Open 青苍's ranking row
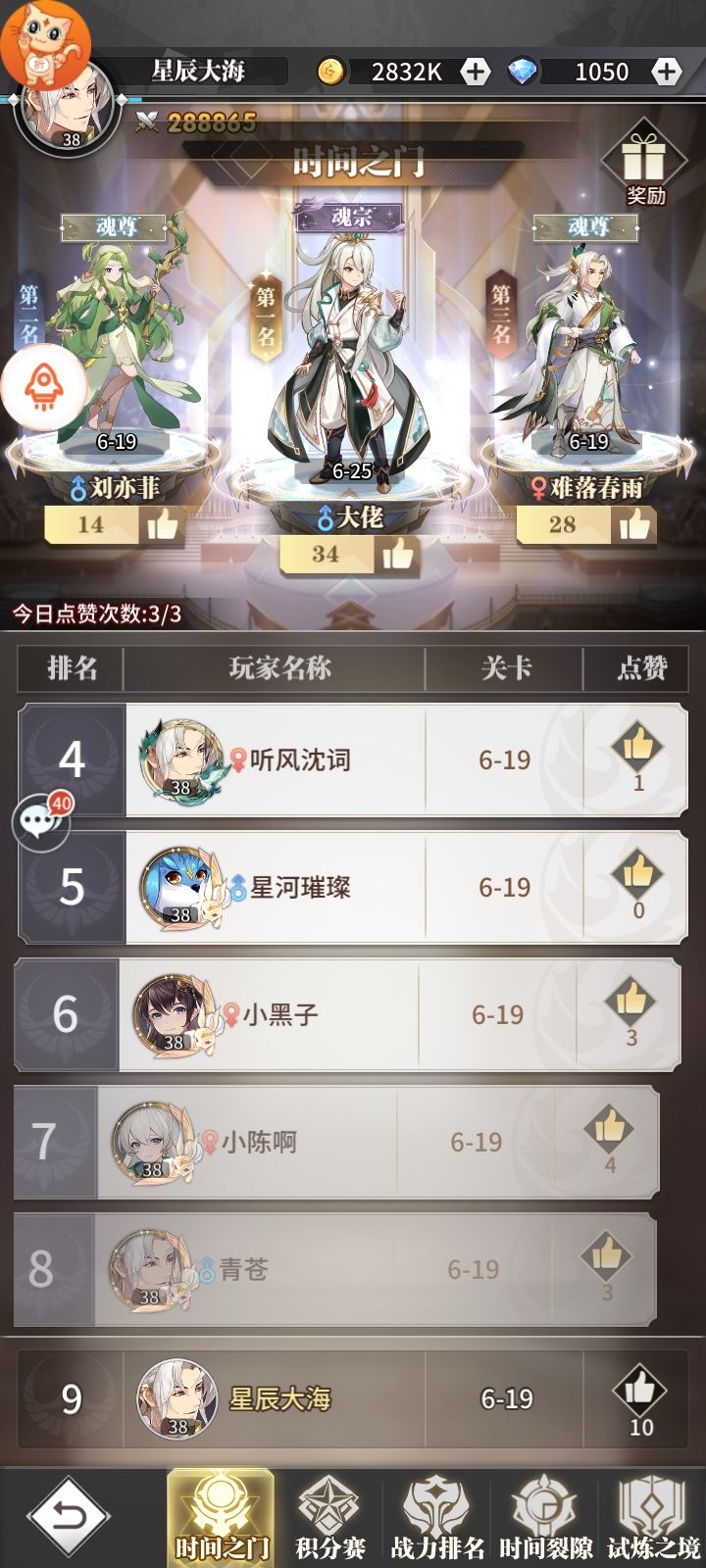This screenshot has height=1568, width=706. pos(333,1270)
